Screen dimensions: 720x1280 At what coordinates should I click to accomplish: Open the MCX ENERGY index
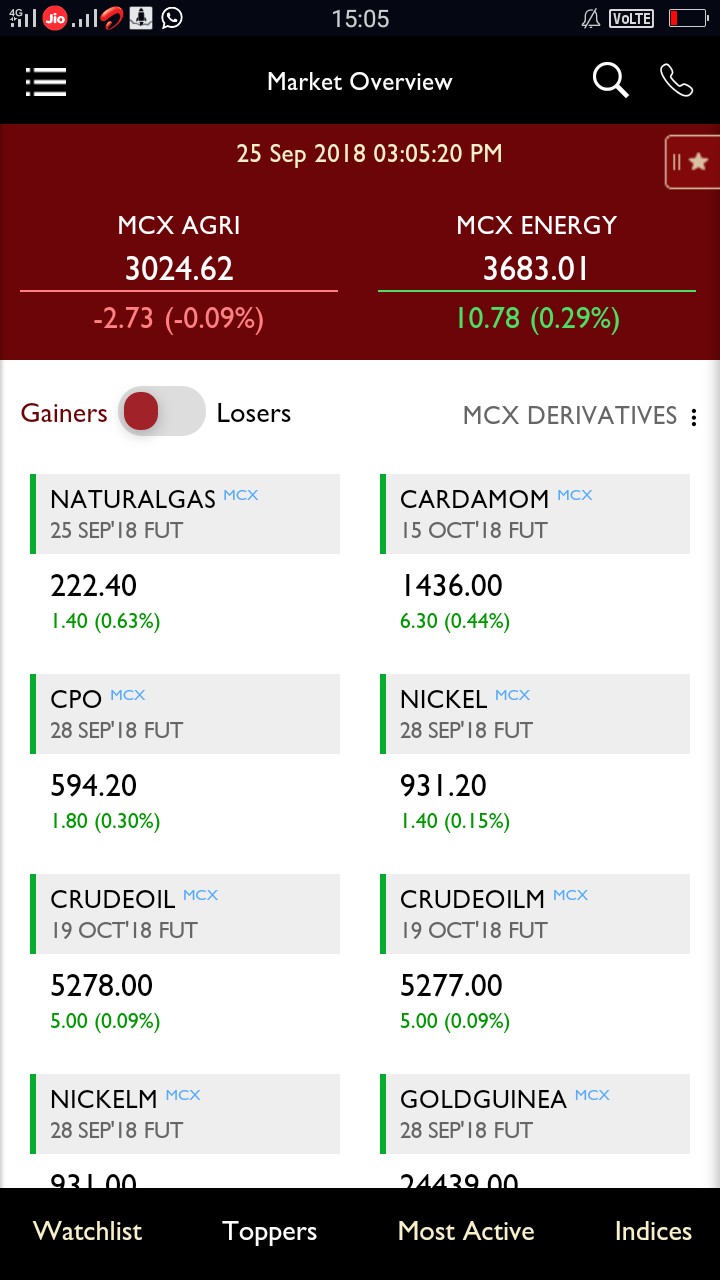pos(536,270)
